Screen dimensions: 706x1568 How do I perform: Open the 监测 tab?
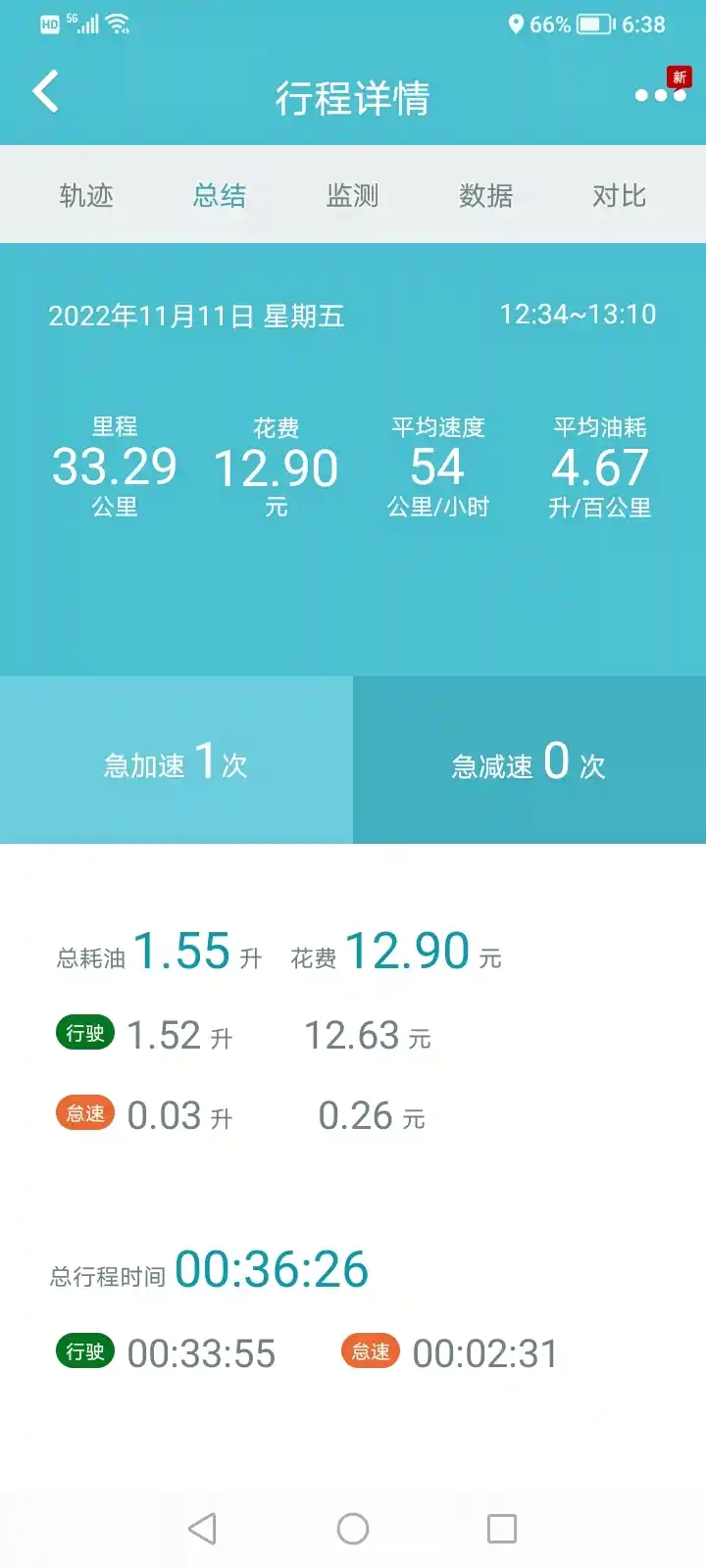tap(353, 195)
